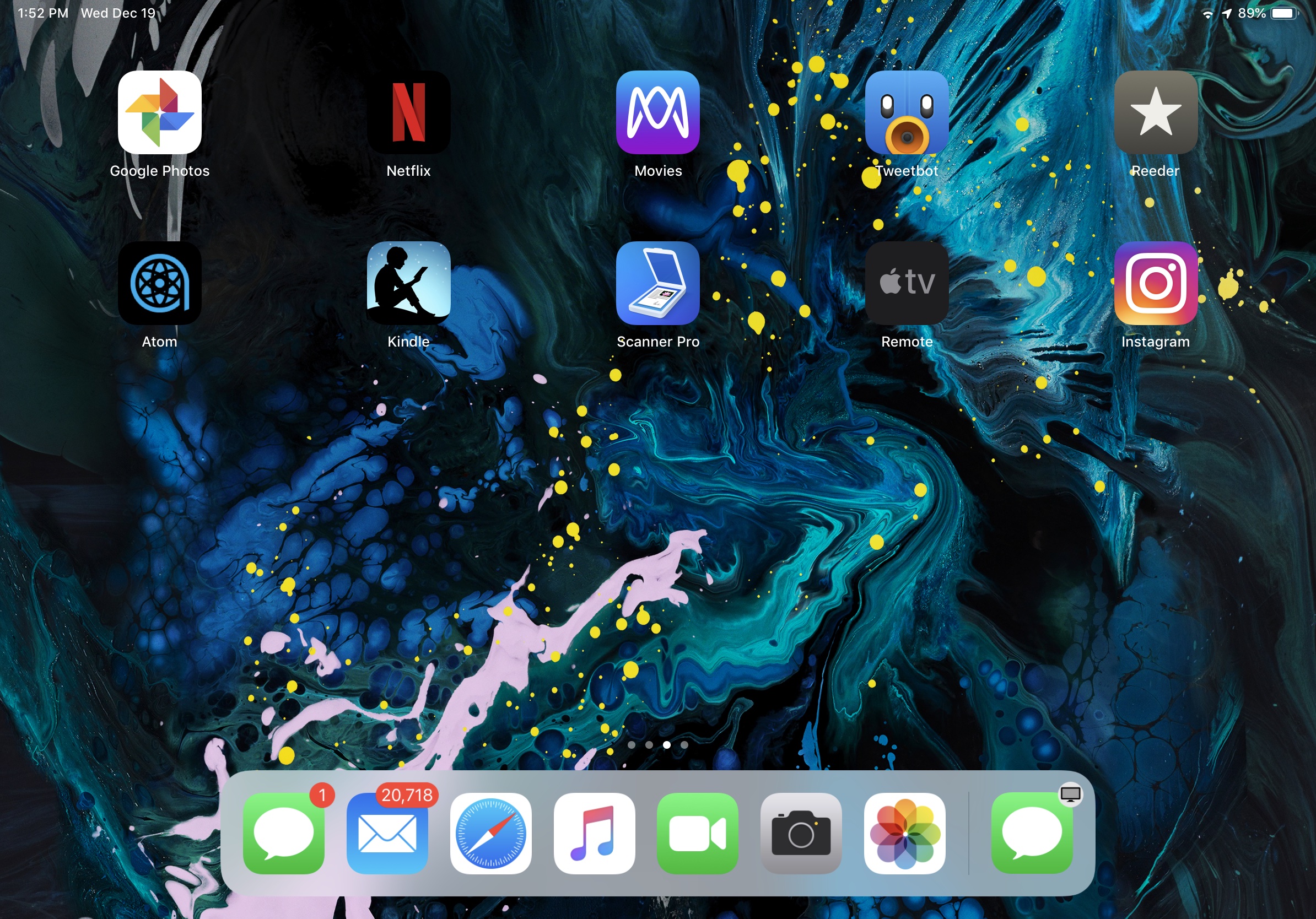
Task: Open the Reeder app
Action: [1155, 112]
